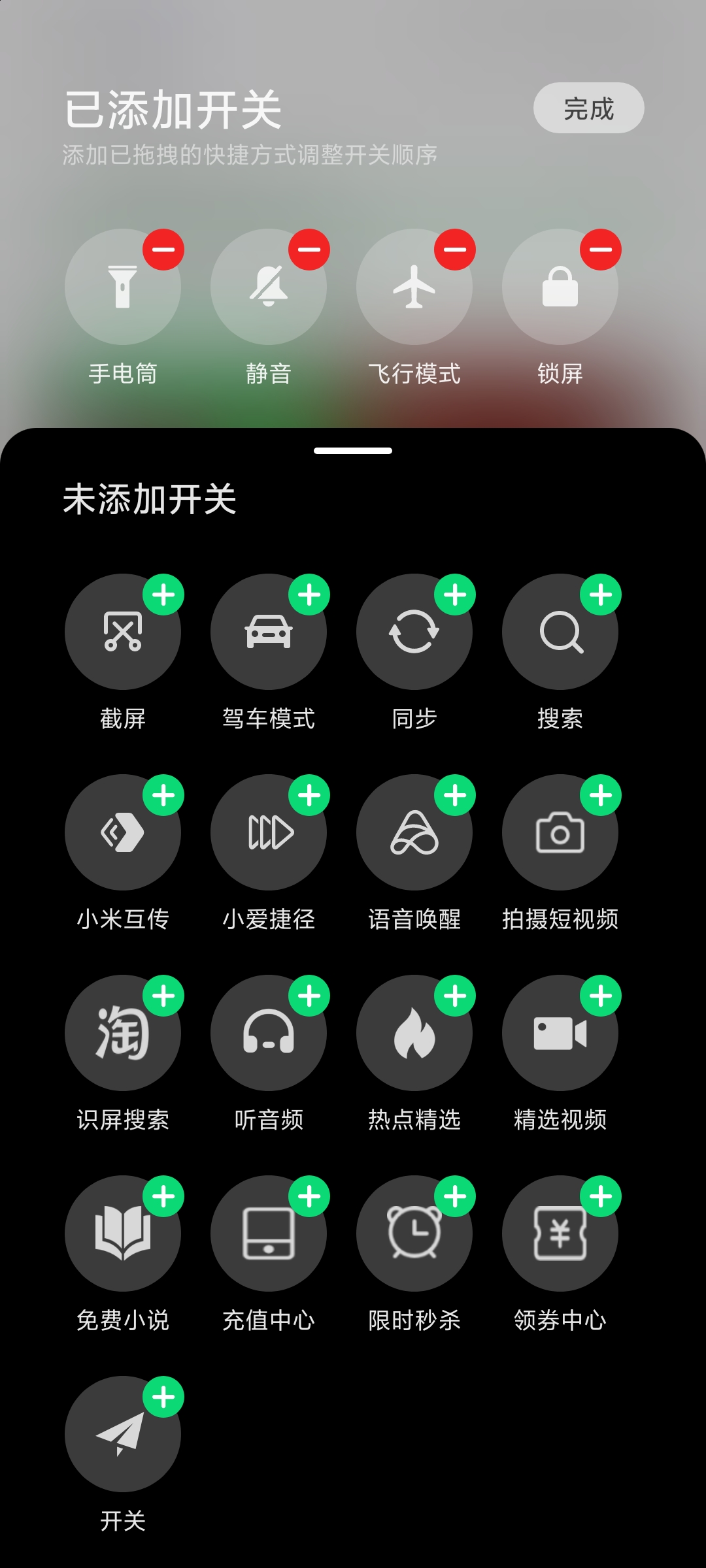
Task: Remove the 锁屏 switch
Action: 601,250
